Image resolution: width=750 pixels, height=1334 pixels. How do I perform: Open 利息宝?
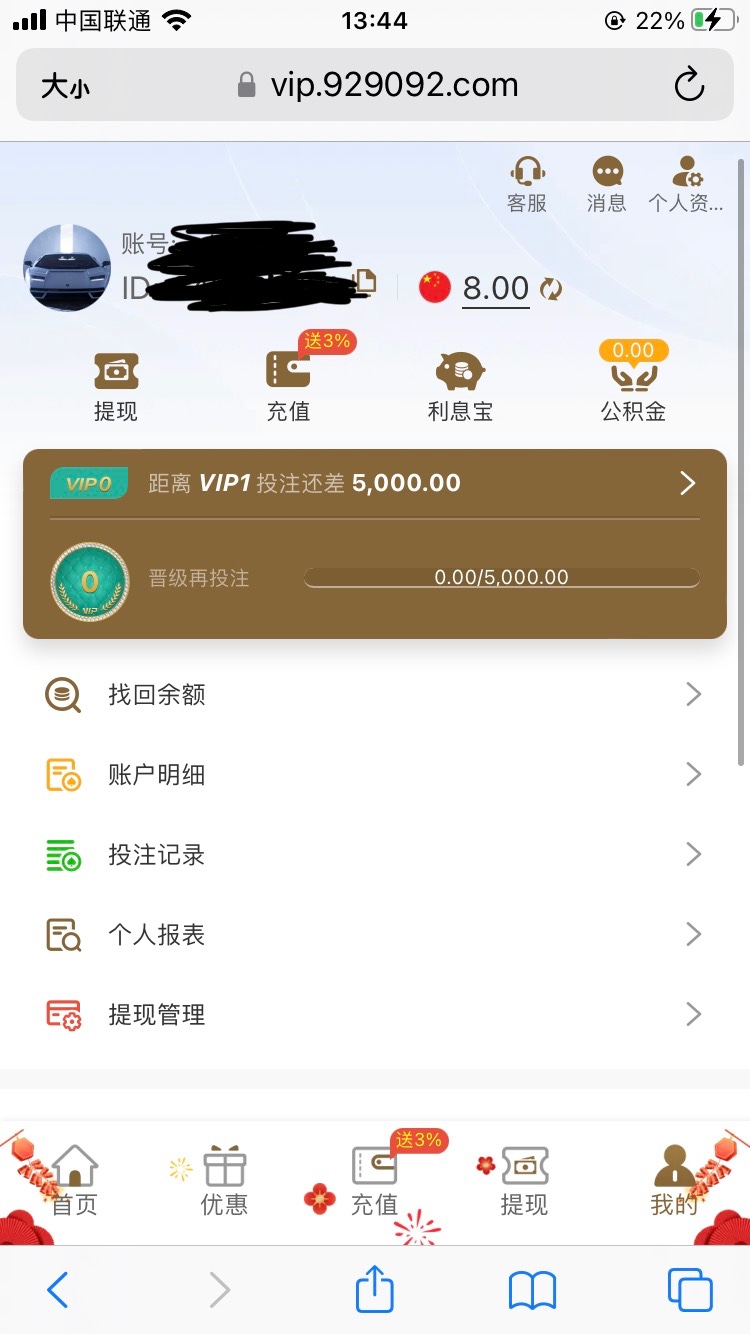tap(460, 386)
